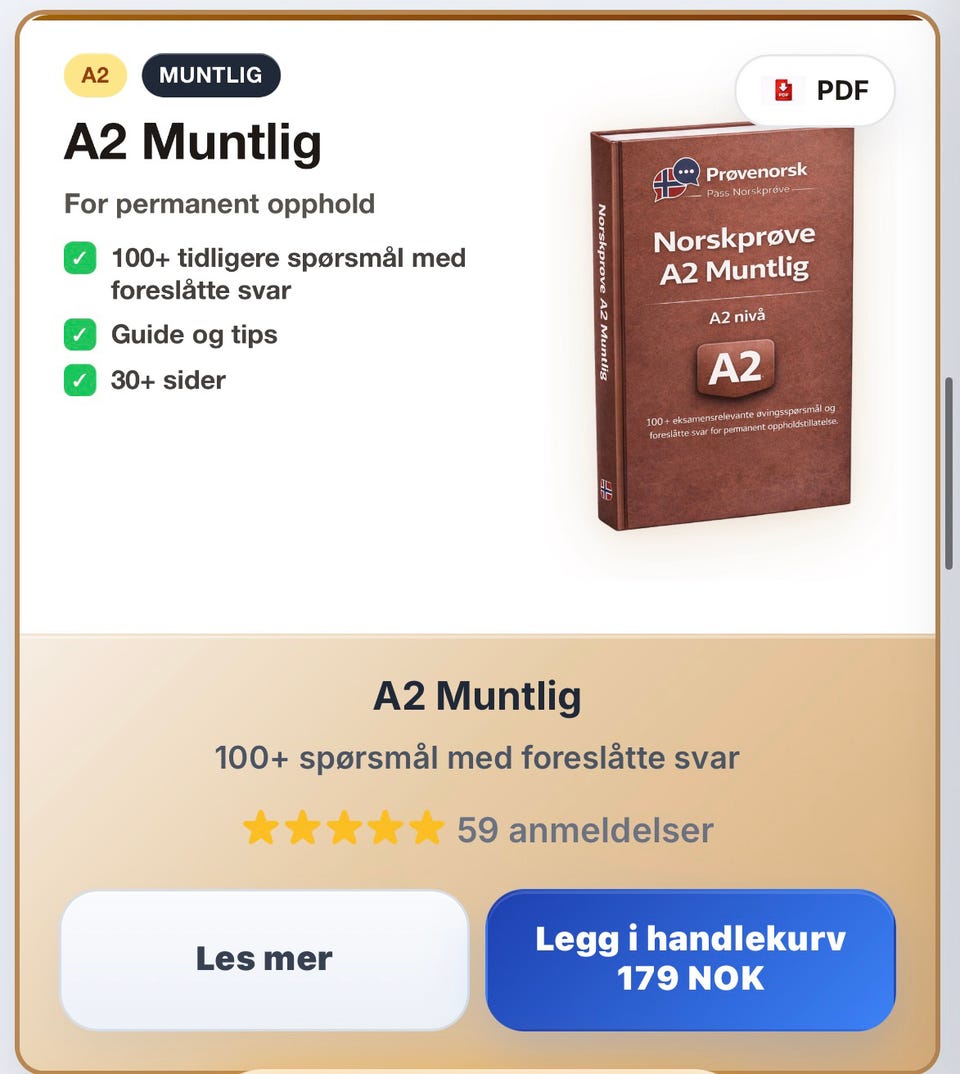Screen dimensions: 960x1074
Task: Open the product via the "Les mer" button
Action: pos(263,958)
